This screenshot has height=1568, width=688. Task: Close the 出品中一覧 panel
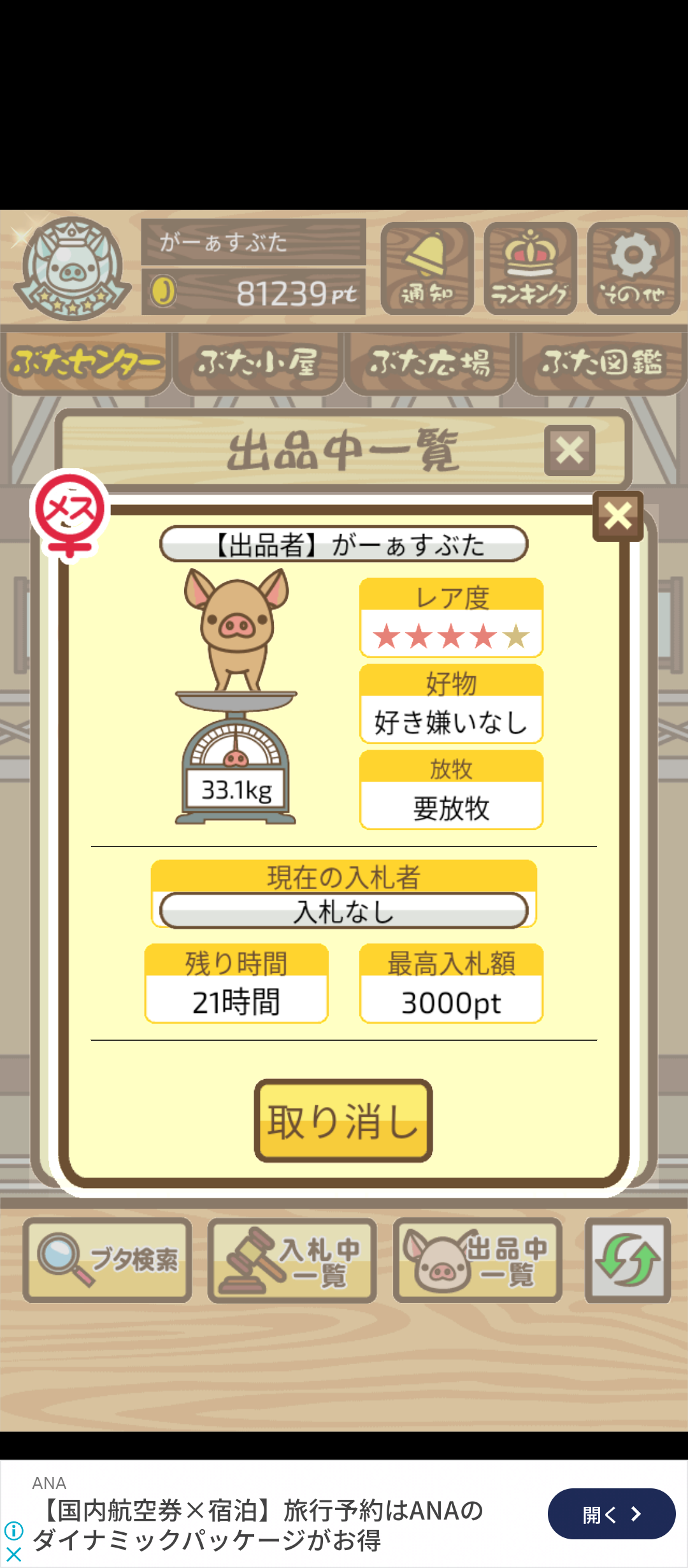569,451
